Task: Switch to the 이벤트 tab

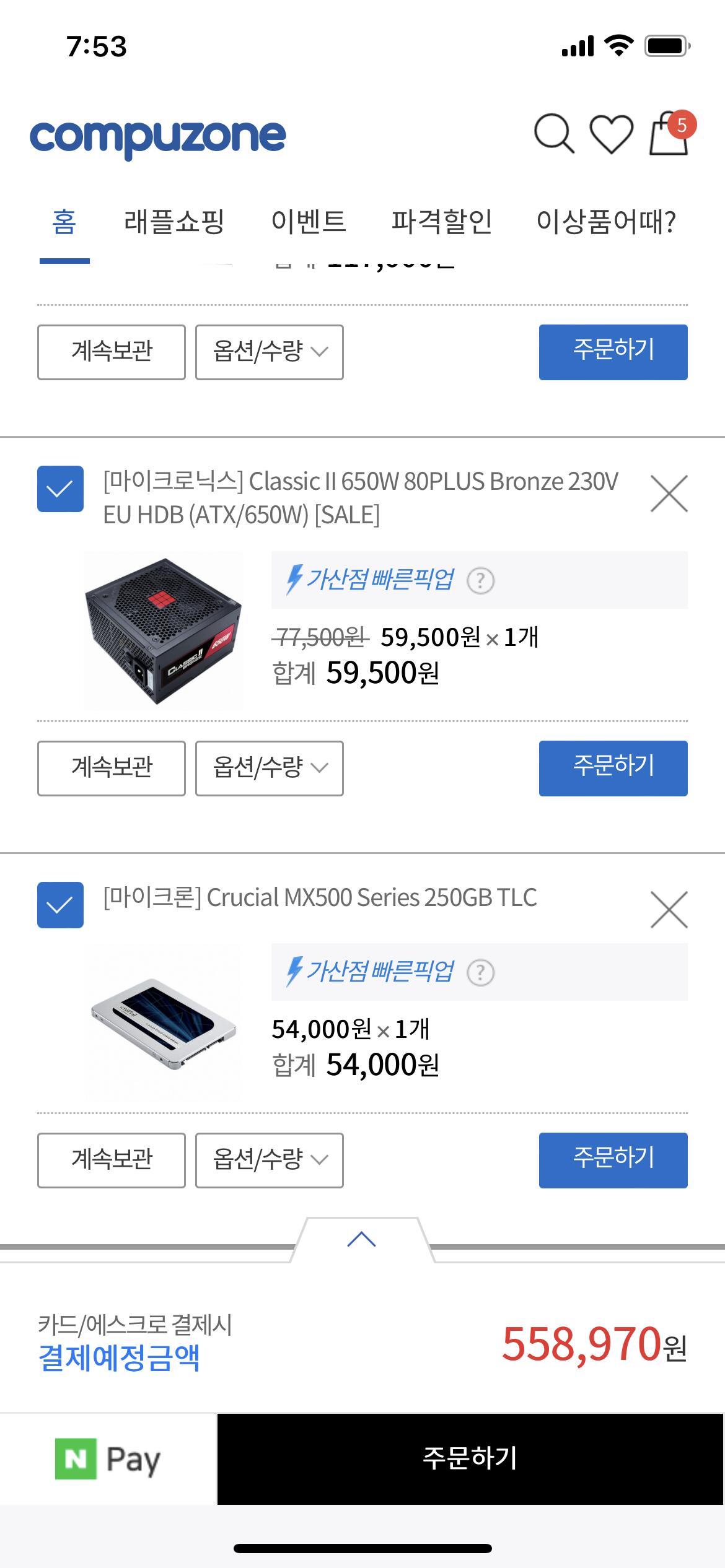Action: click(308, 222)
